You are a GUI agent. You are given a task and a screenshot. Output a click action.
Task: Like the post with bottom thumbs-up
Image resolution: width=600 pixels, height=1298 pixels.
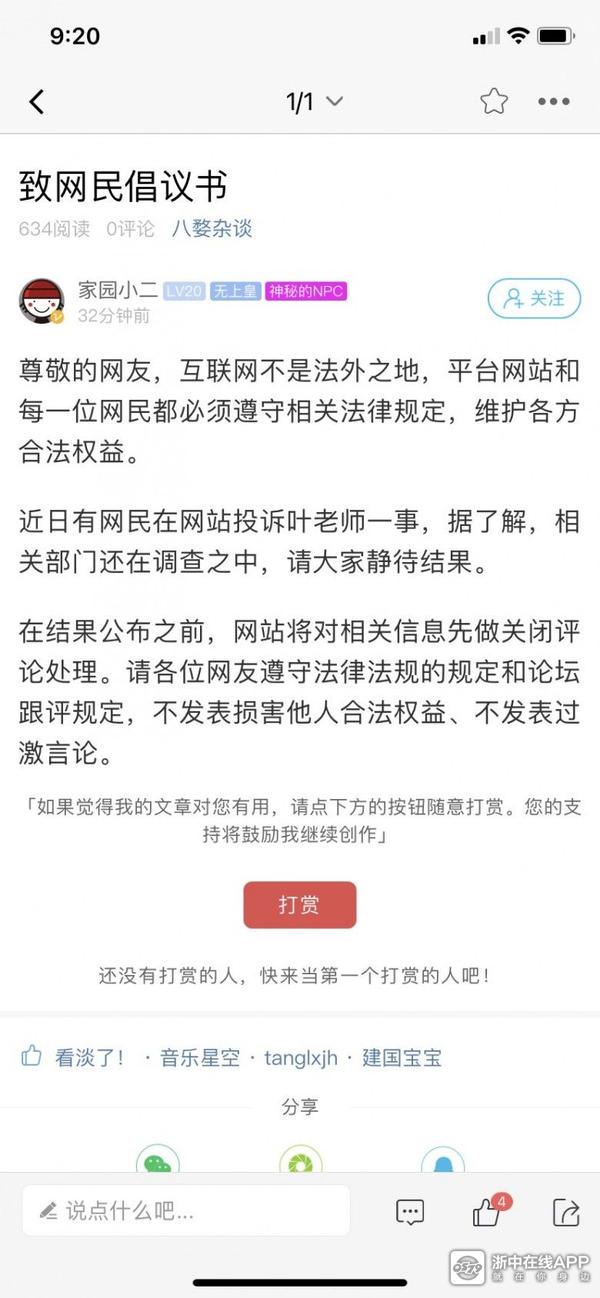(487, 1212)
